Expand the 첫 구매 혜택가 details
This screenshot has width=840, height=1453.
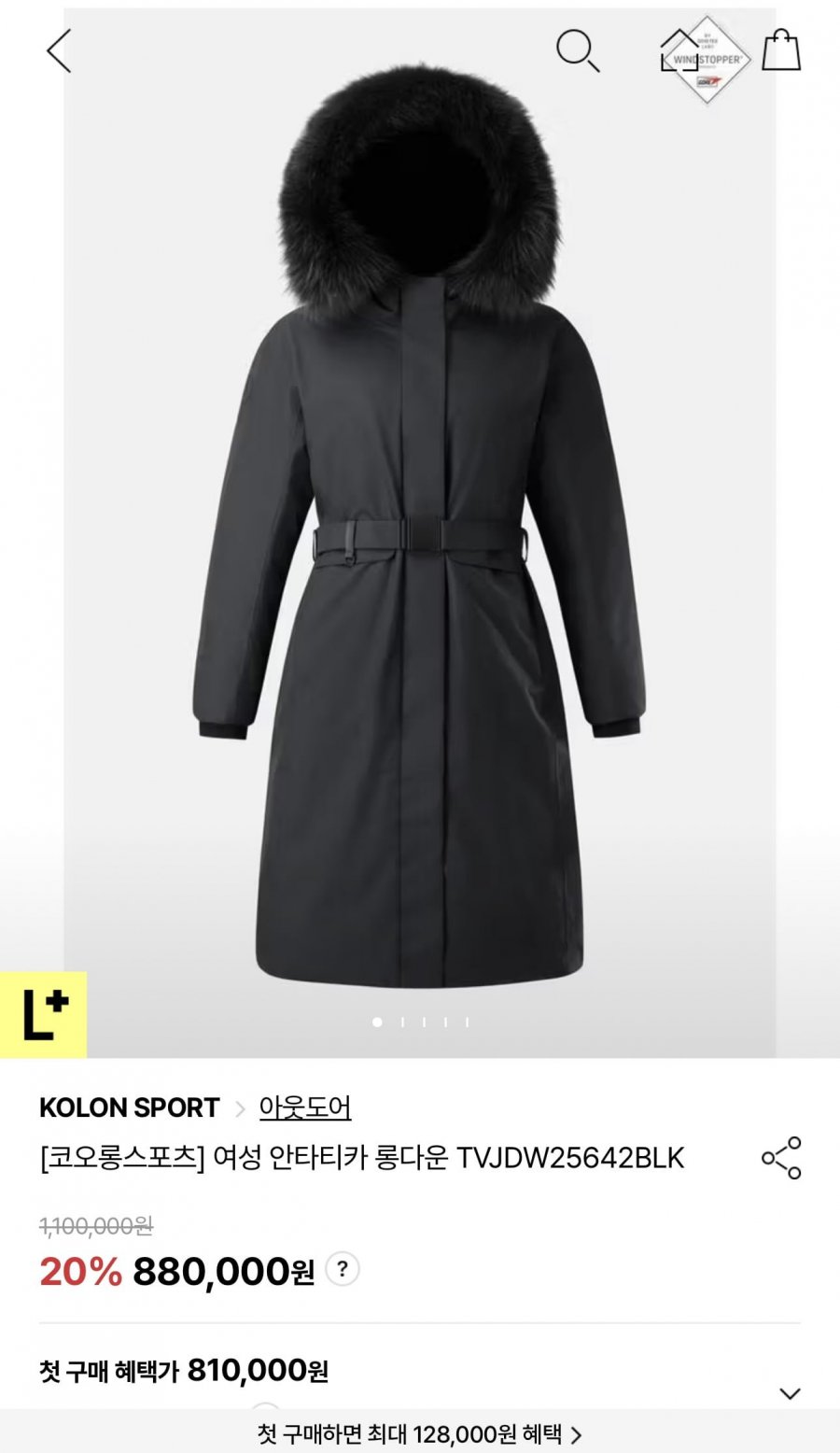(x=790, y=1393)
